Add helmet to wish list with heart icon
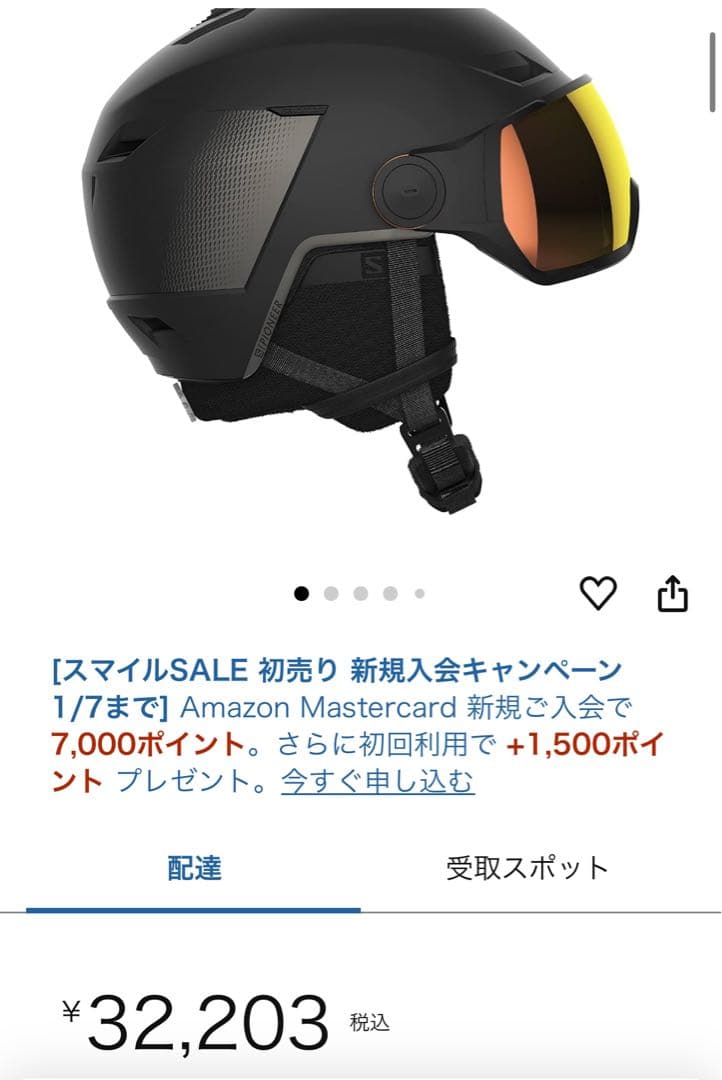This screenshot has width=722, height=1080. [x=598, y=593]
